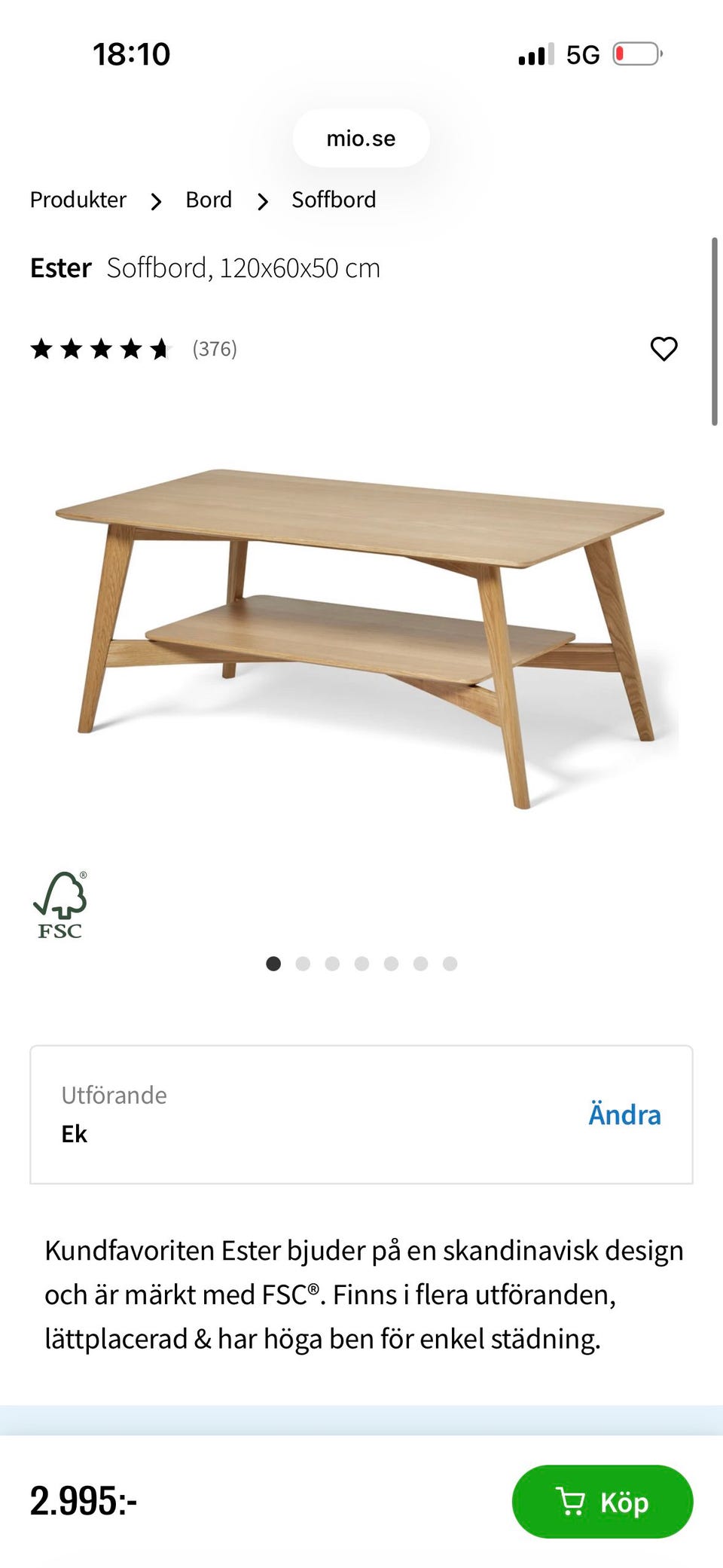The height and width of the screenshot is (1568, 723).
Task: Switch to the Soffbord category
Action: (x=334, y=200)
